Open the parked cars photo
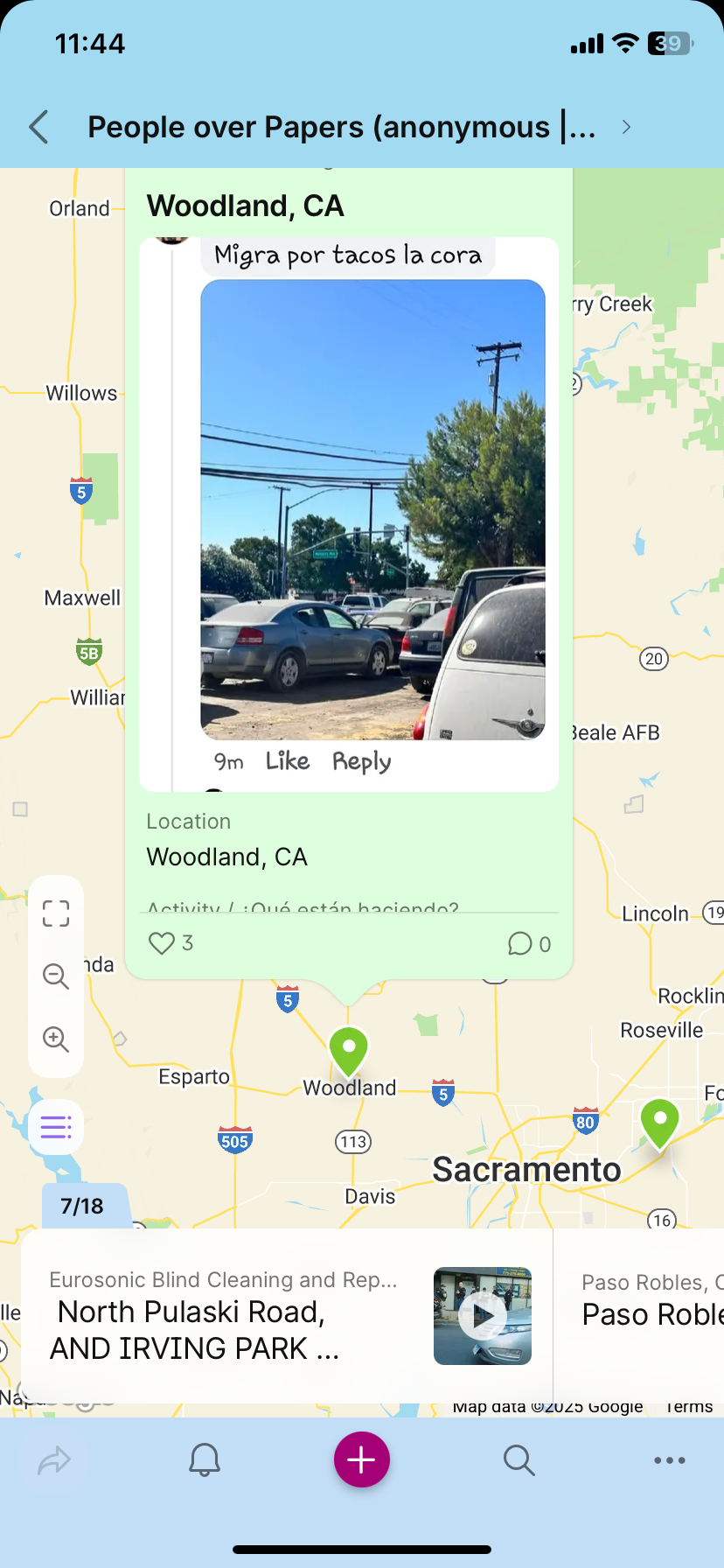Image resolution: width=724 pixels, height=1568 pixels. (372, 509)
